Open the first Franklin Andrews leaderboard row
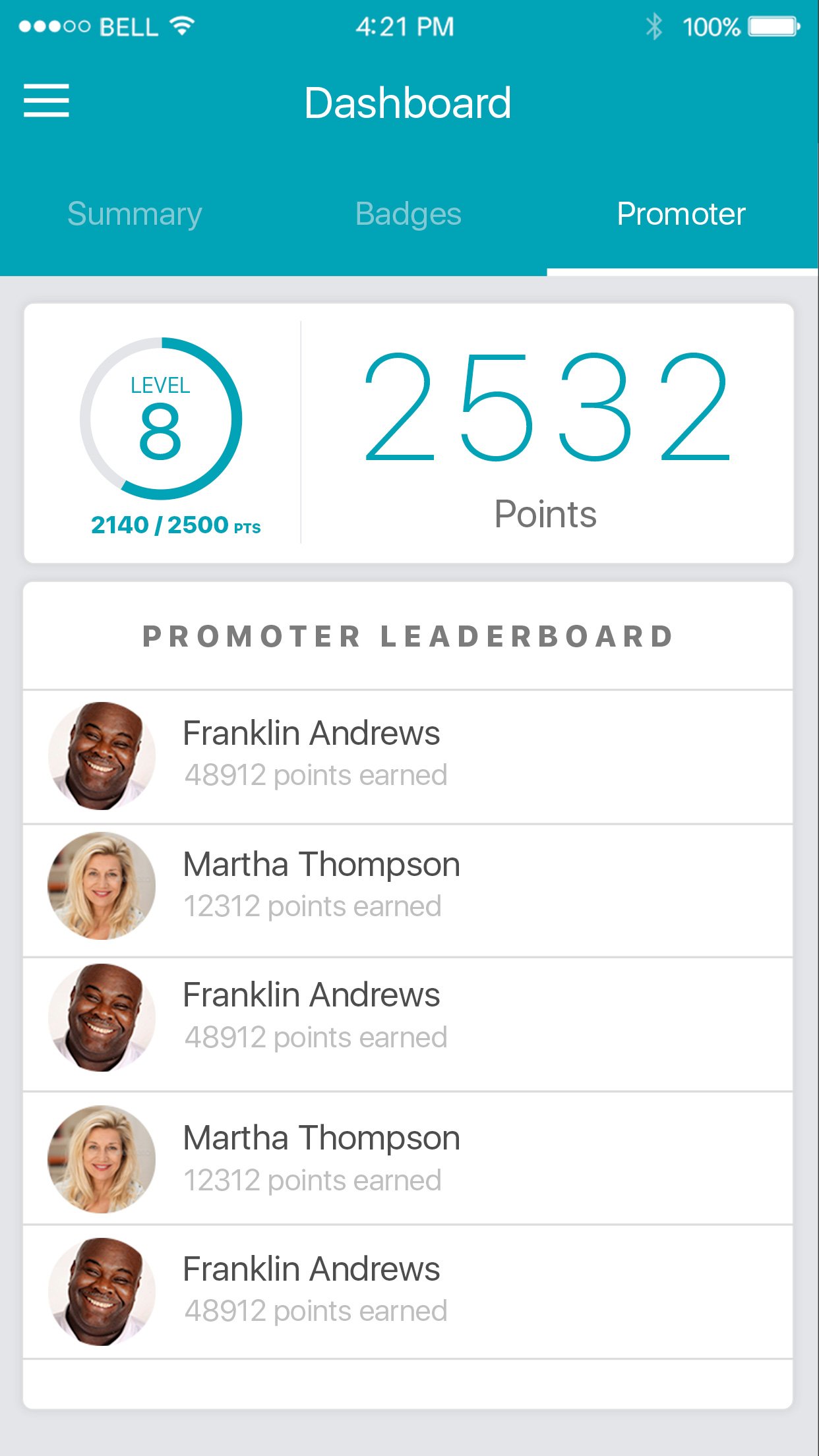 pyautogui.click(x=408, y=756)
